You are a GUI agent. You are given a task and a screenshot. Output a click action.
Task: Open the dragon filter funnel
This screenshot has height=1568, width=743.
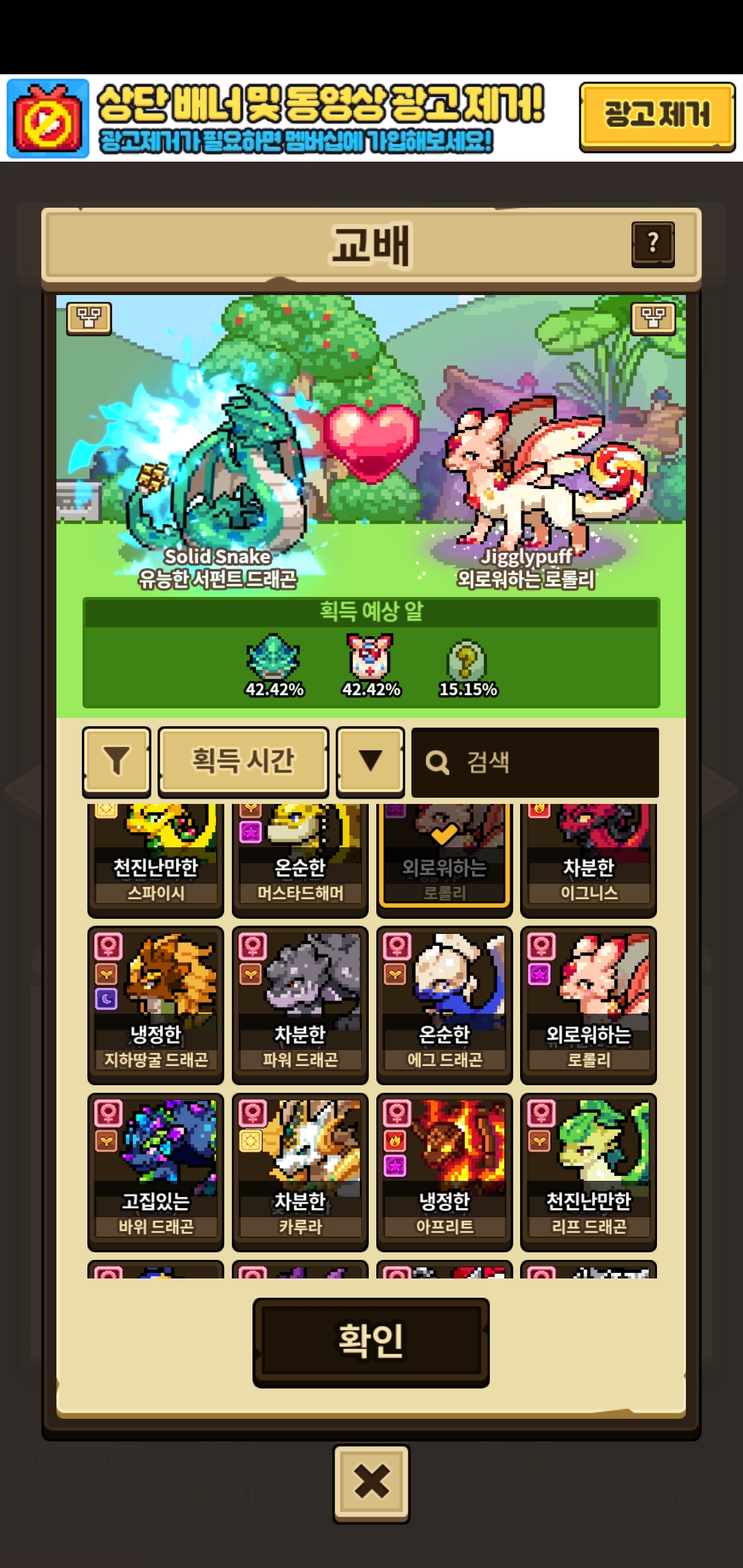pos(116,761)
